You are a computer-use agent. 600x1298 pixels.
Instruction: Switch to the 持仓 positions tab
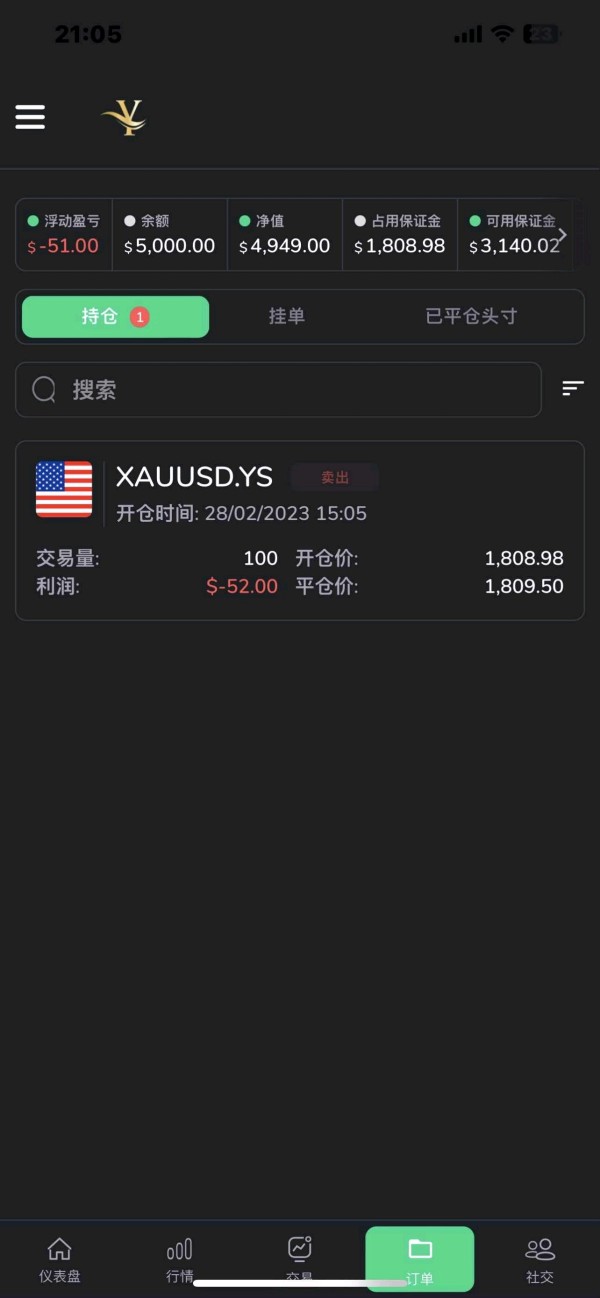click(x=115, y=317)
